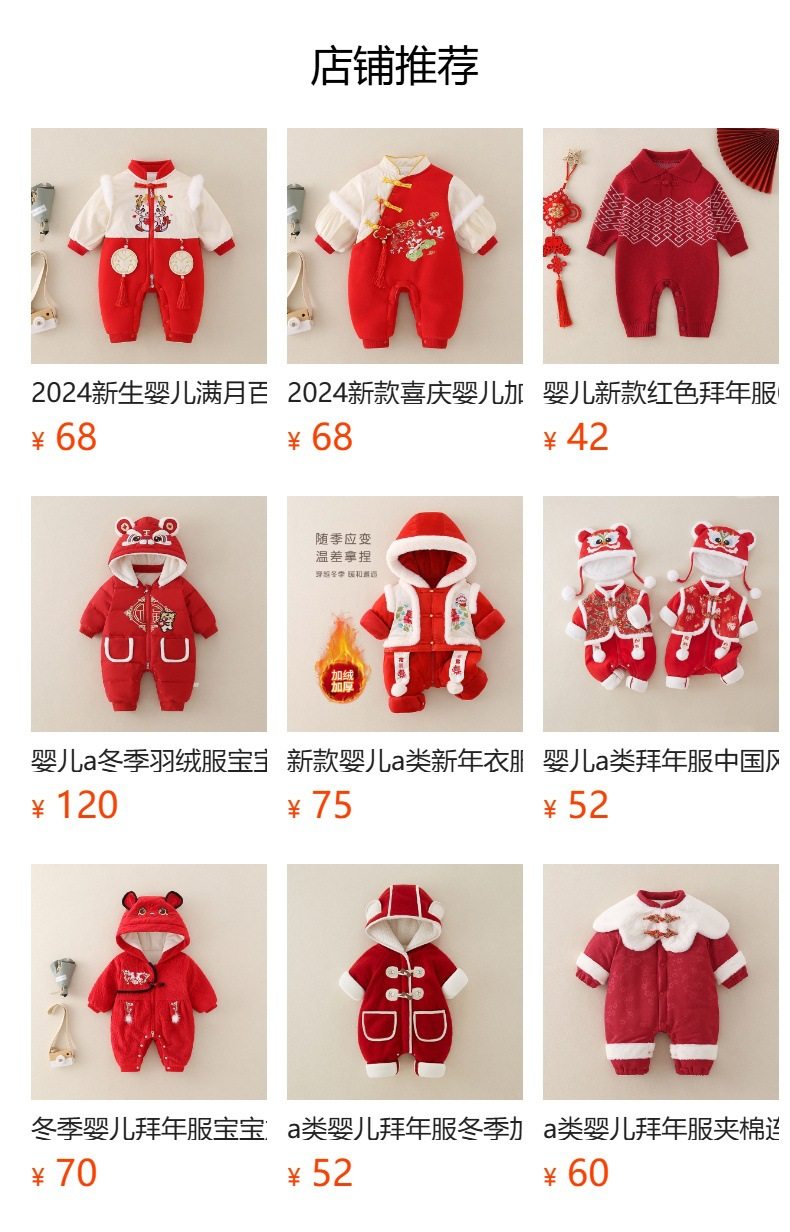
Task: Click the 婴儿a冬季羽绒服宝宝 title link
Action: coord(150,760)
